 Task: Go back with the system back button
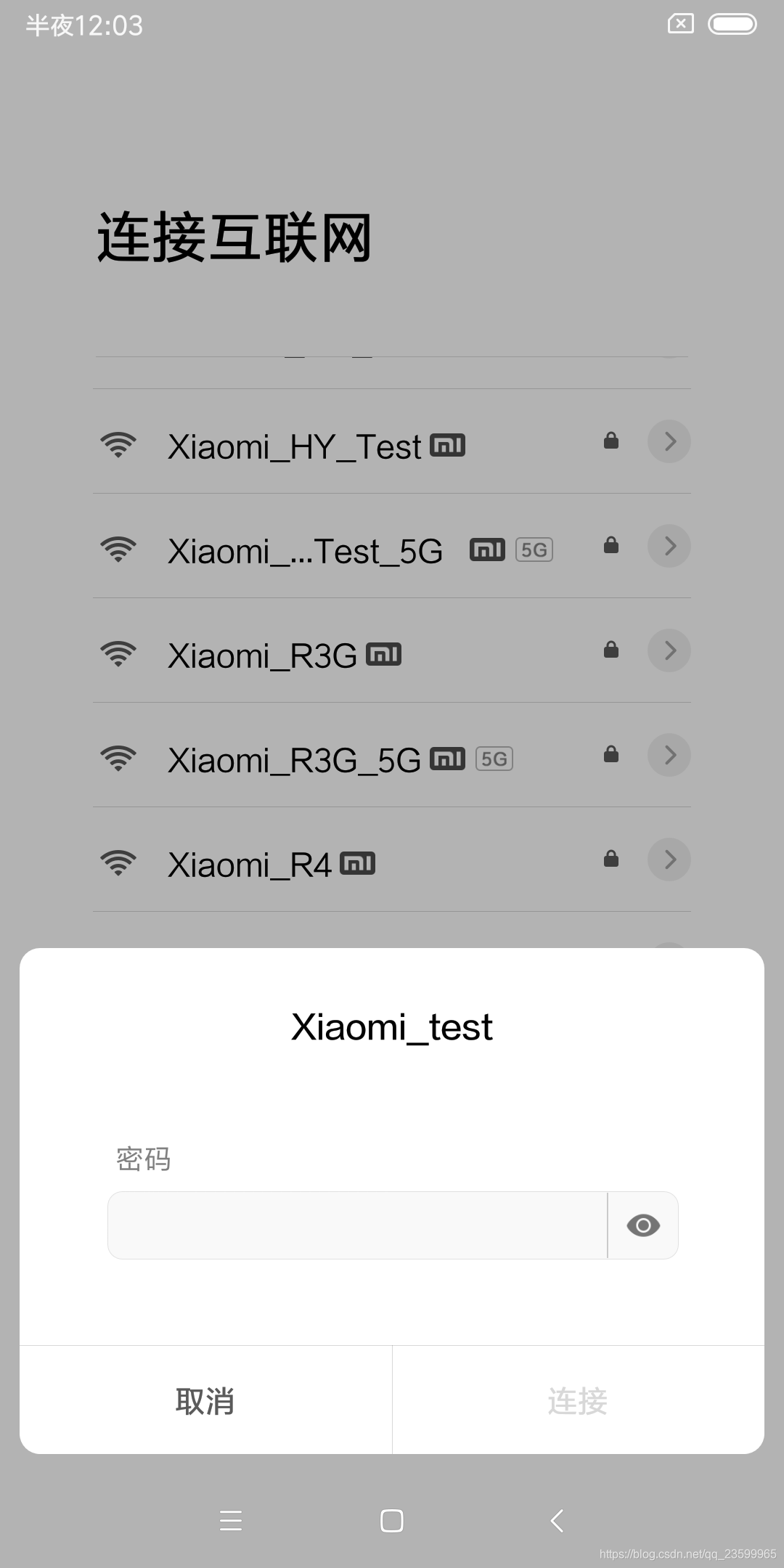[x=557, y=1520]
